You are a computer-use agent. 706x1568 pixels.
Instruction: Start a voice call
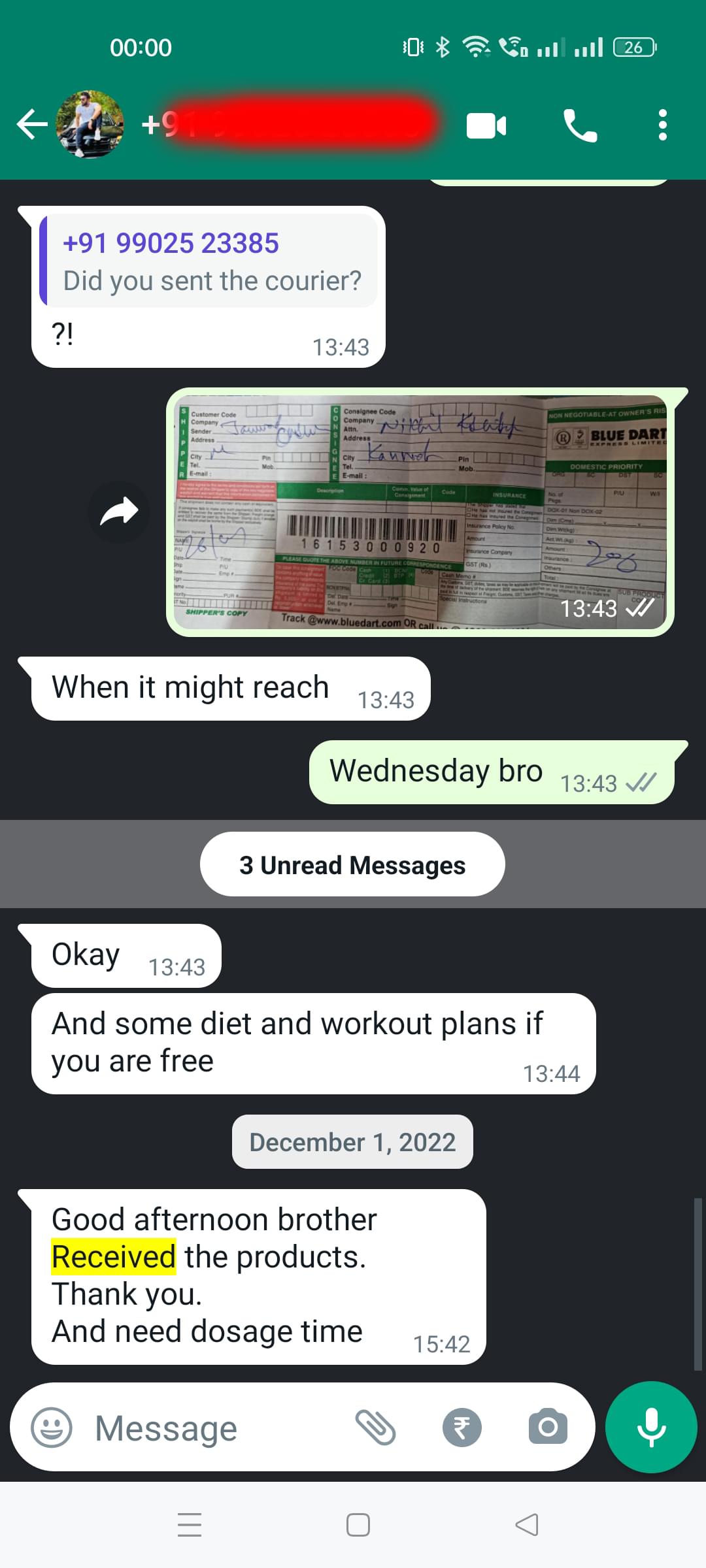579,125
